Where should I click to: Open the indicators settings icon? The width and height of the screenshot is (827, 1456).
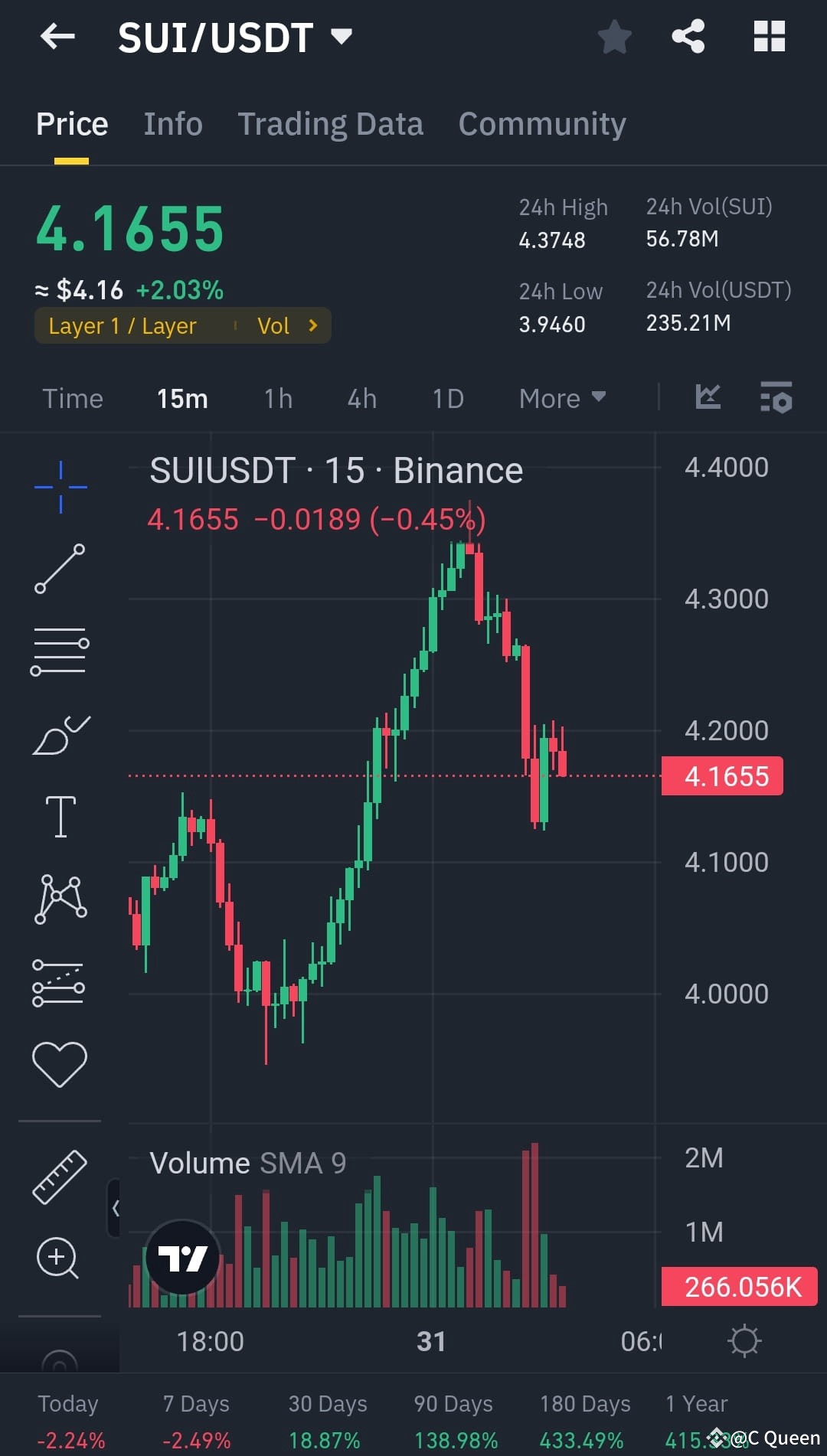[x=776, y=397]
